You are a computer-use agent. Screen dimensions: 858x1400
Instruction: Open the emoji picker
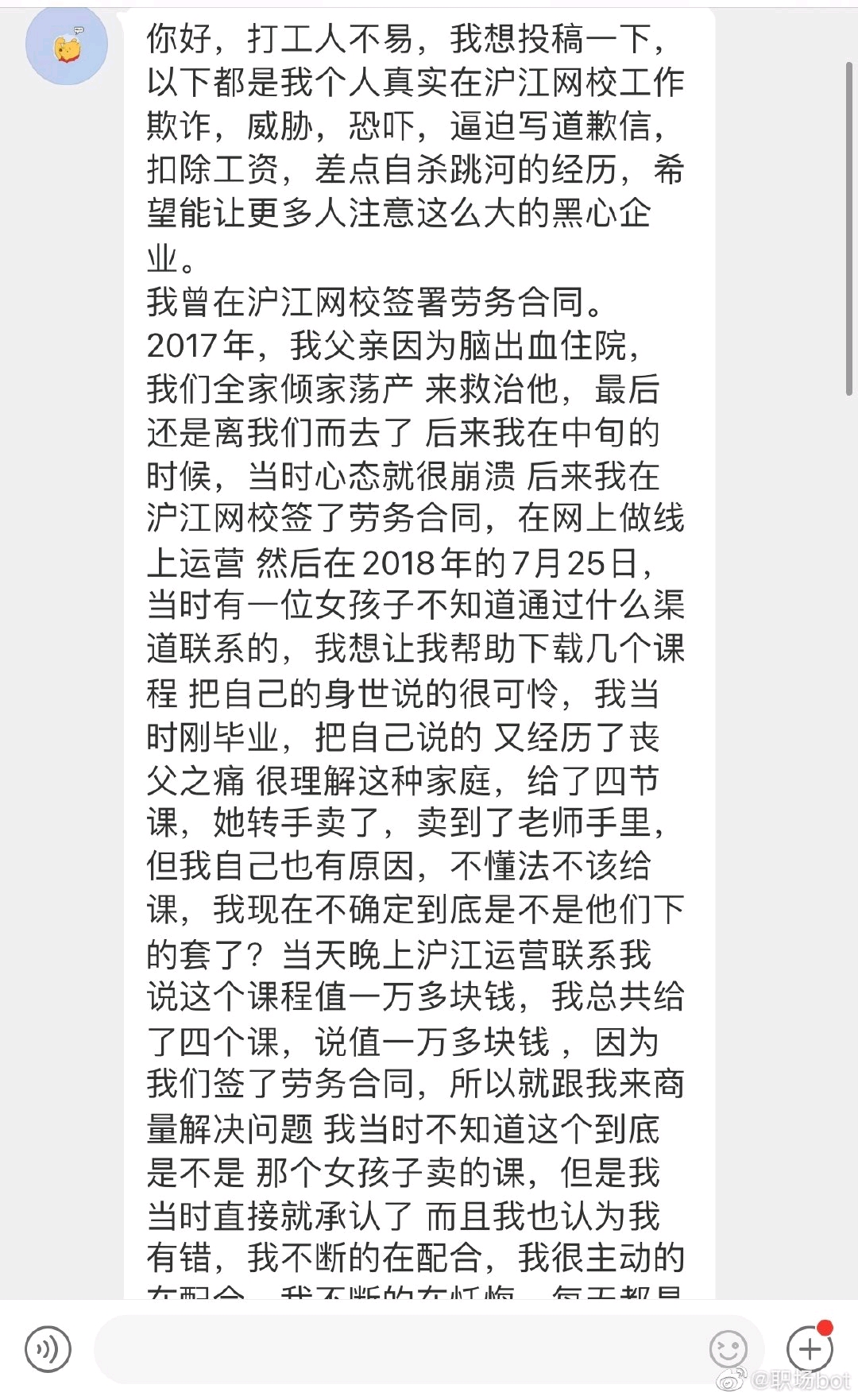[728, 1349]
